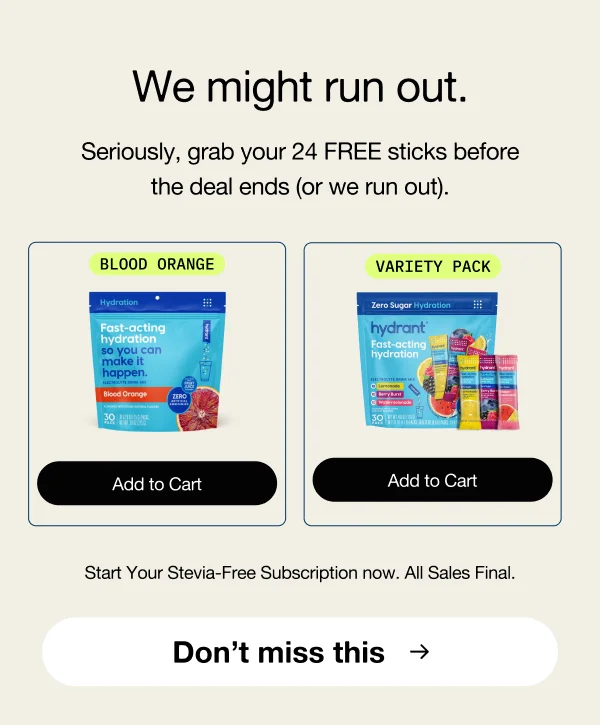Add Blood Orange to cart
The width and height of the screenshot is (600, 725).
(157, 484)
